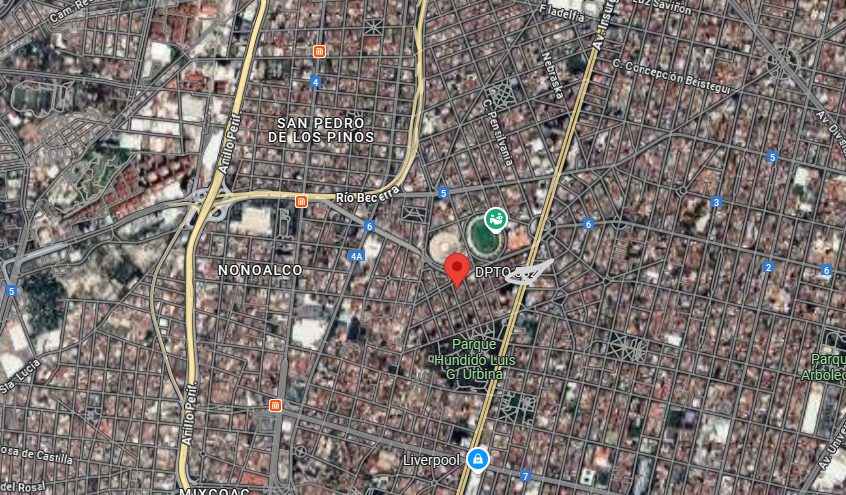Open the Parque Hundido Luis G. Urbina place label
Image resolution: width=846 pixels, height=495 pixels.
click(469, 359)
